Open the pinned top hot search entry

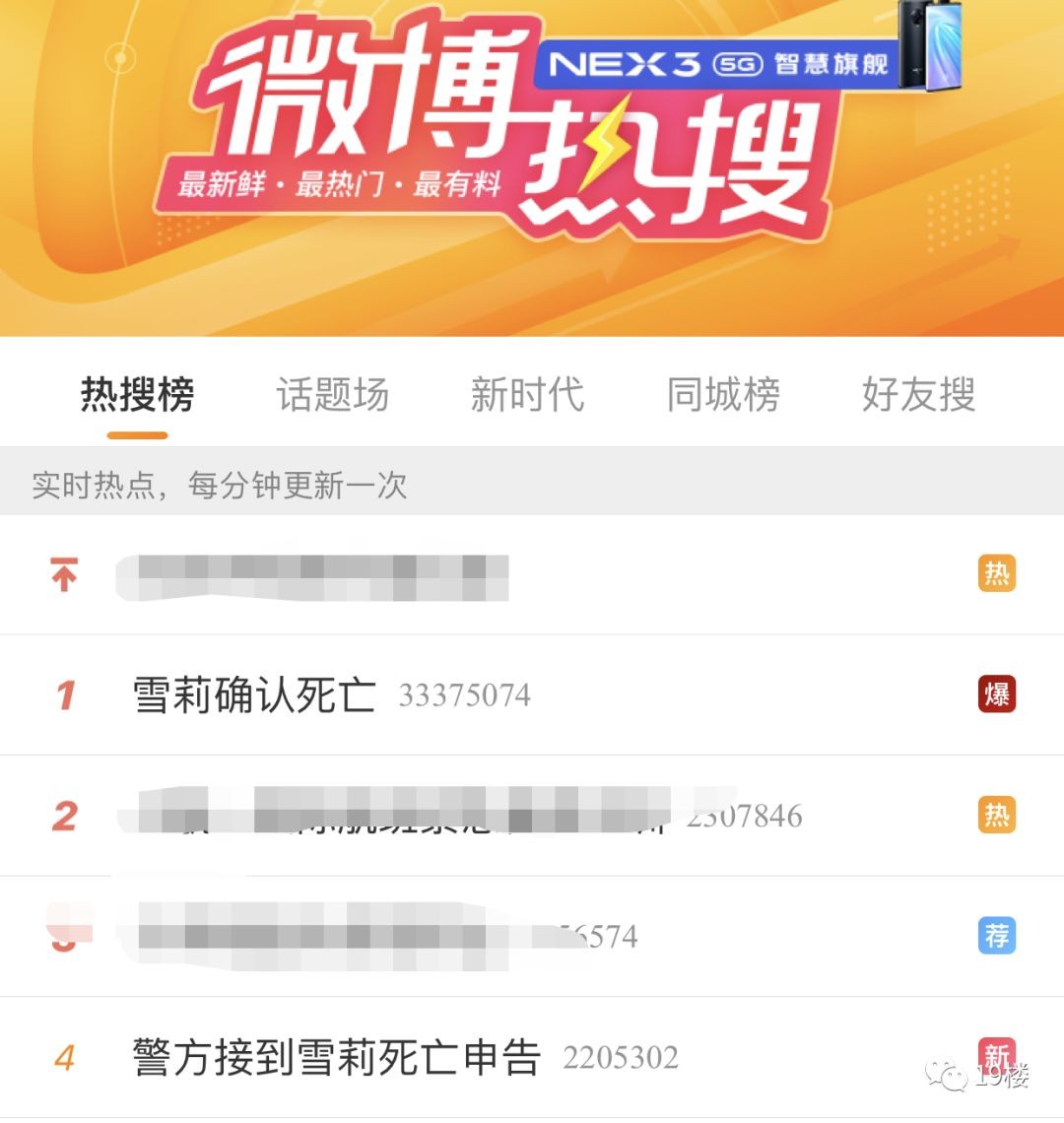coord(312,576)
